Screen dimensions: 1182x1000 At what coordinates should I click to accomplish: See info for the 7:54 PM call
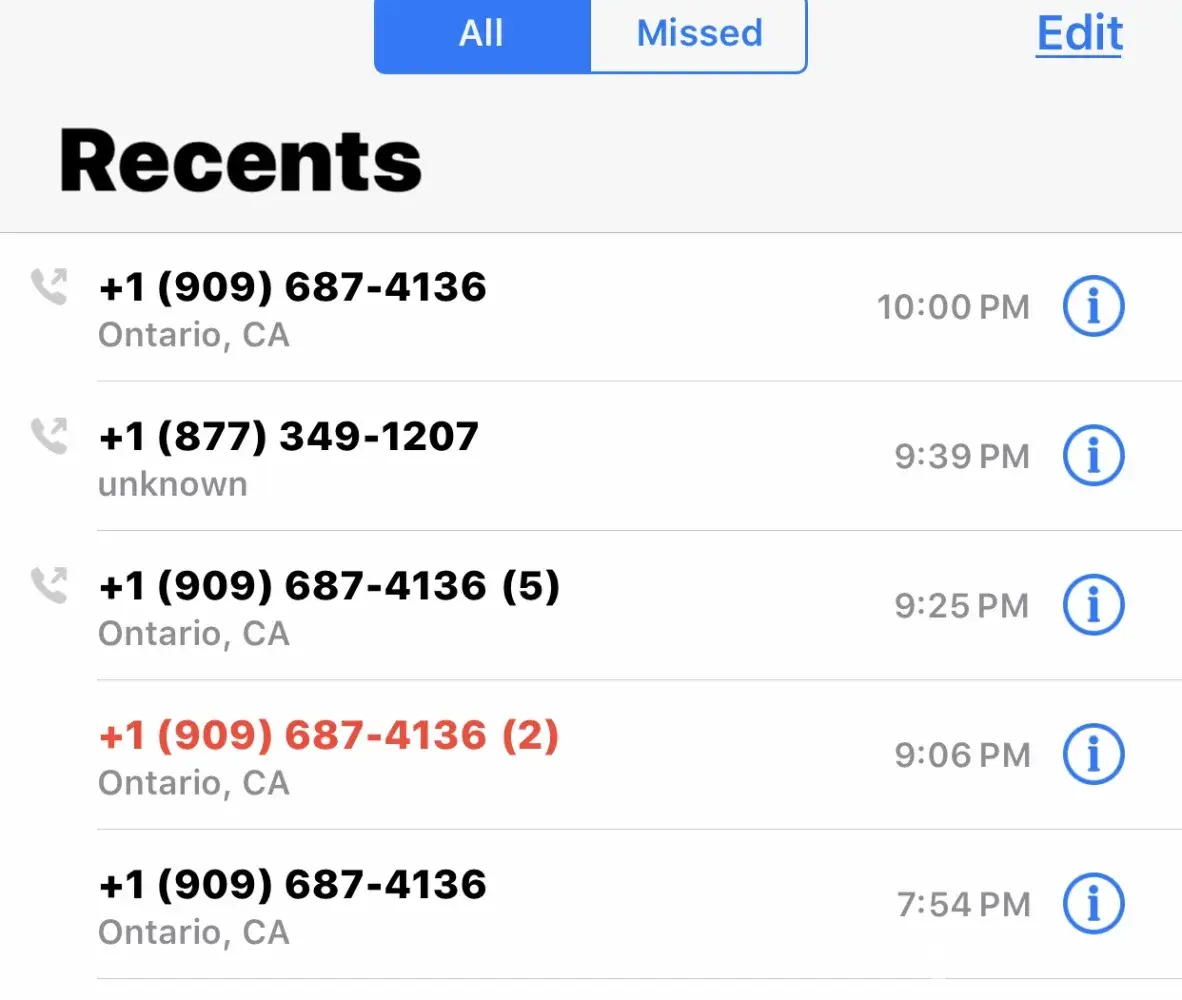(1092, 904)
